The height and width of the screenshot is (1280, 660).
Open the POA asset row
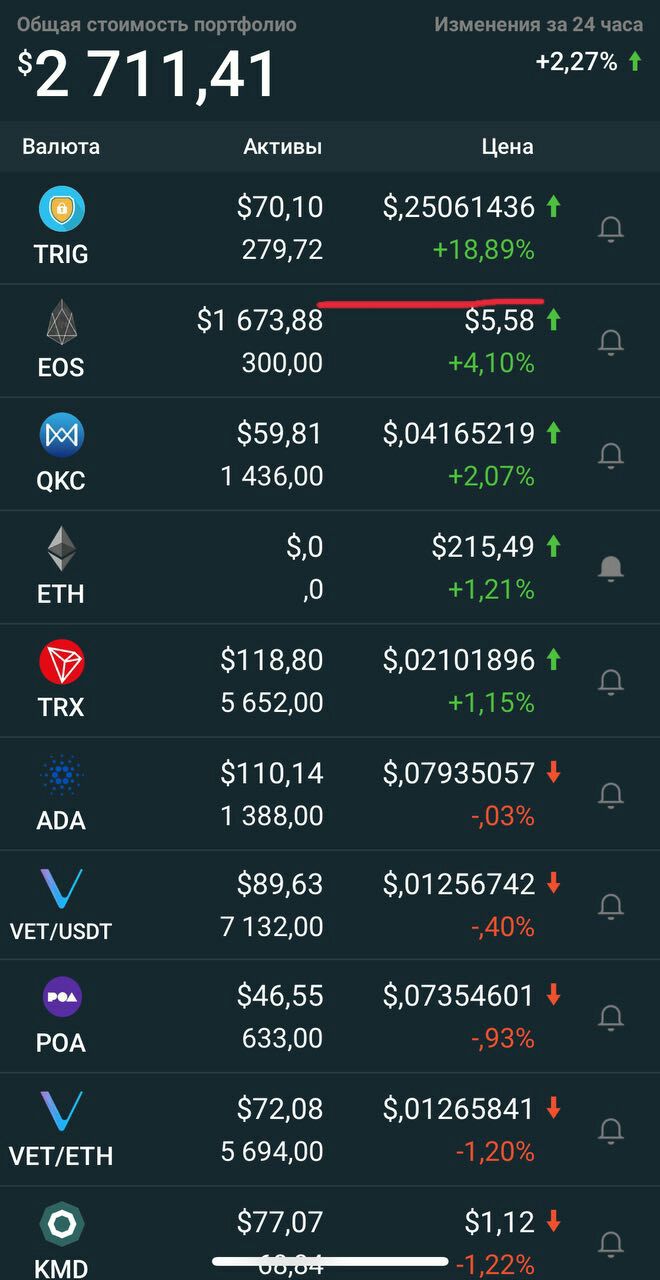pyautogui.click(x=330, y=1017)
